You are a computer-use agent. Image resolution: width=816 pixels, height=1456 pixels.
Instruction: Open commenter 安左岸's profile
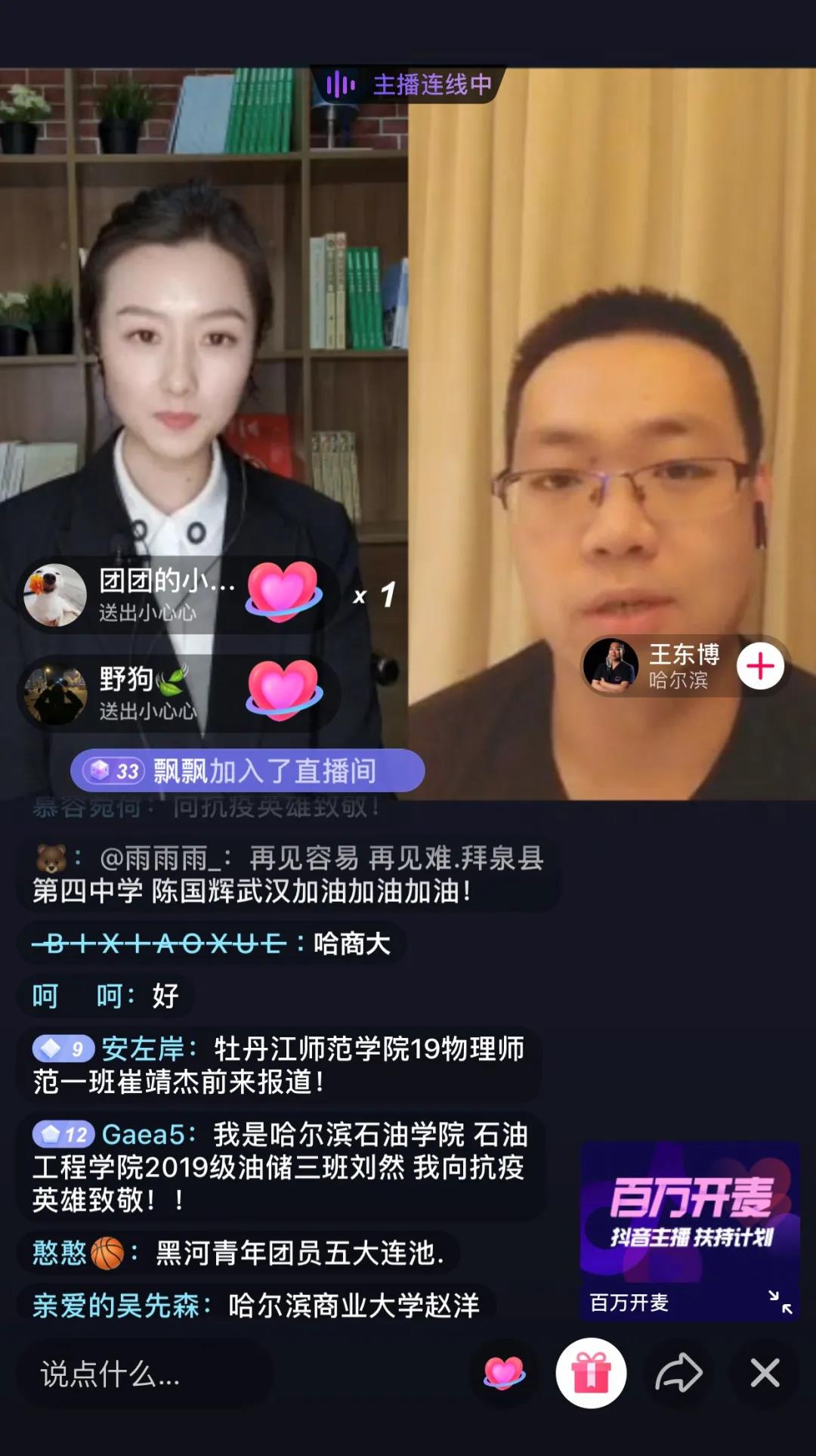pyautogui.click(x=143, y=1049)
